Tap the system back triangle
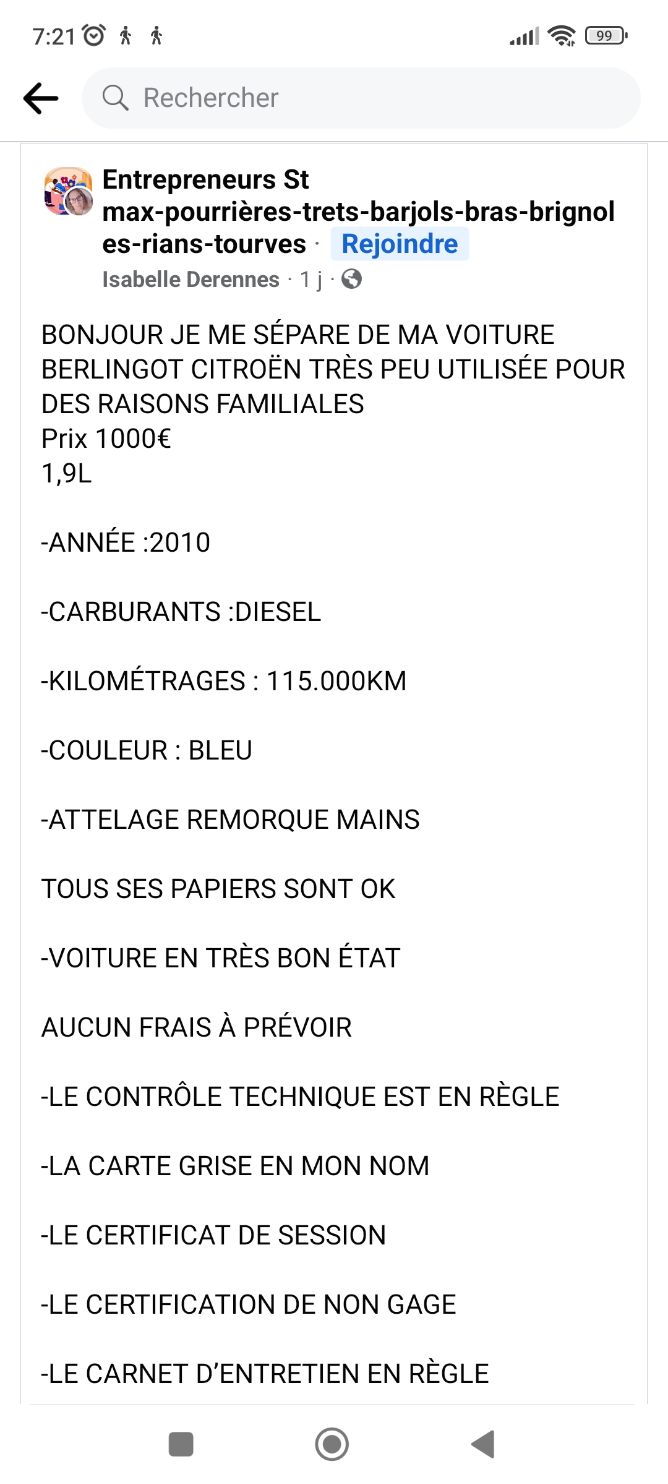The width and height of the screenshot is (668, 1484). pos(483,1444)
